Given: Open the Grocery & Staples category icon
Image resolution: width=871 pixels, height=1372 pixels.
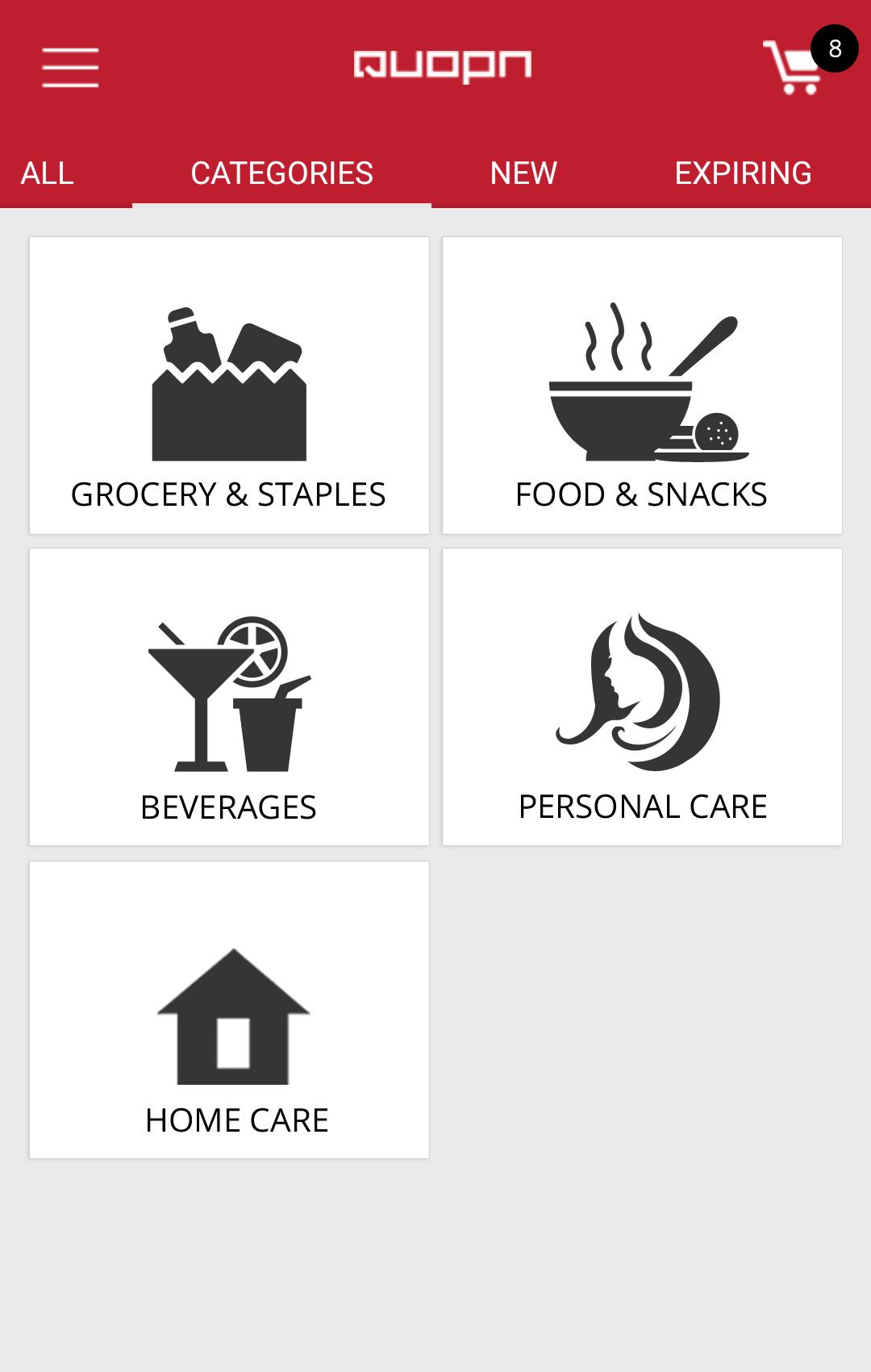Looking at the screenshot, I should 229,379.
